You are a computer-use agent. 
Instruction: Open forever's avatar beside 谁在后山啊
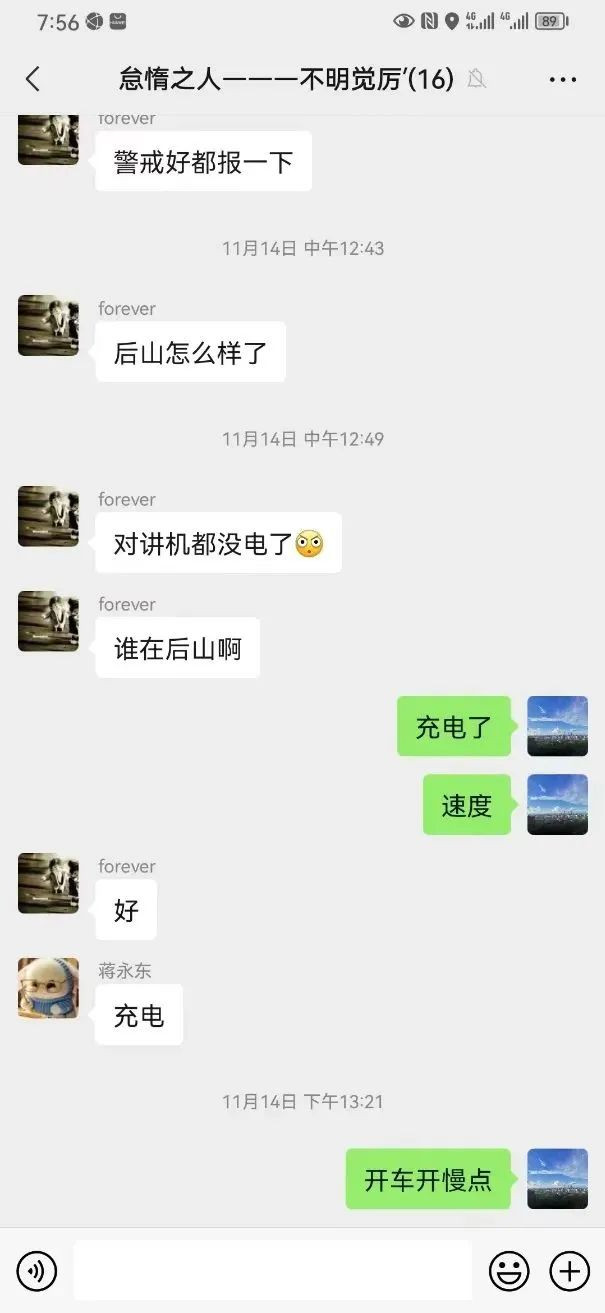tap(48, 621)
